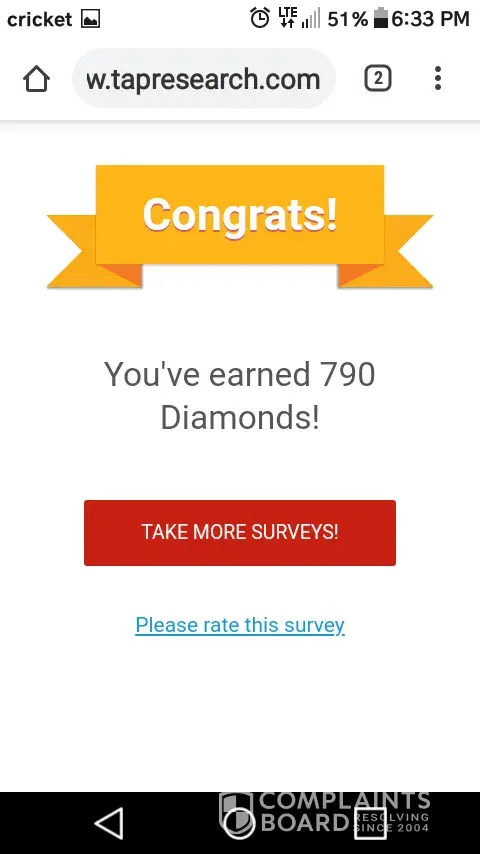Open recent apps from the navigation bar
The image size is (480, 854).
370,823
